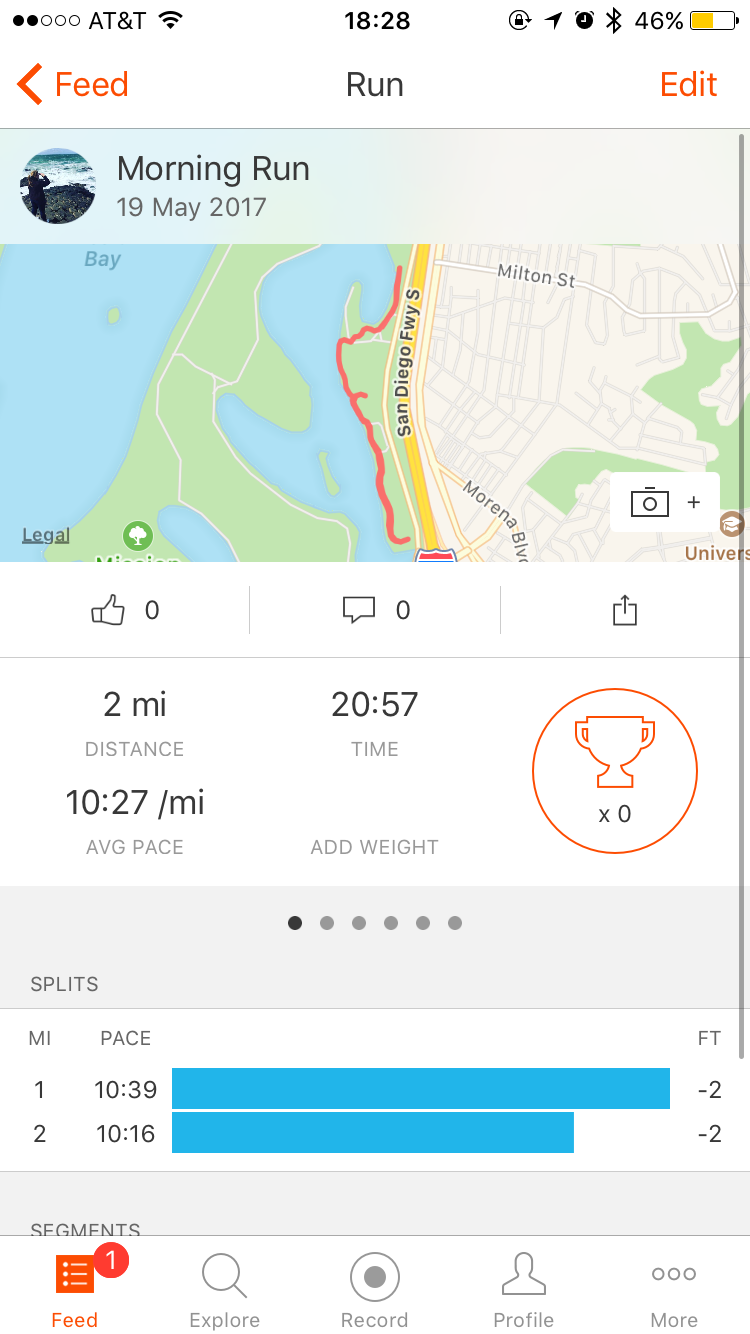Switch to the Explore tab
Screen dimensions: 750x1334
coord(224,1290)
